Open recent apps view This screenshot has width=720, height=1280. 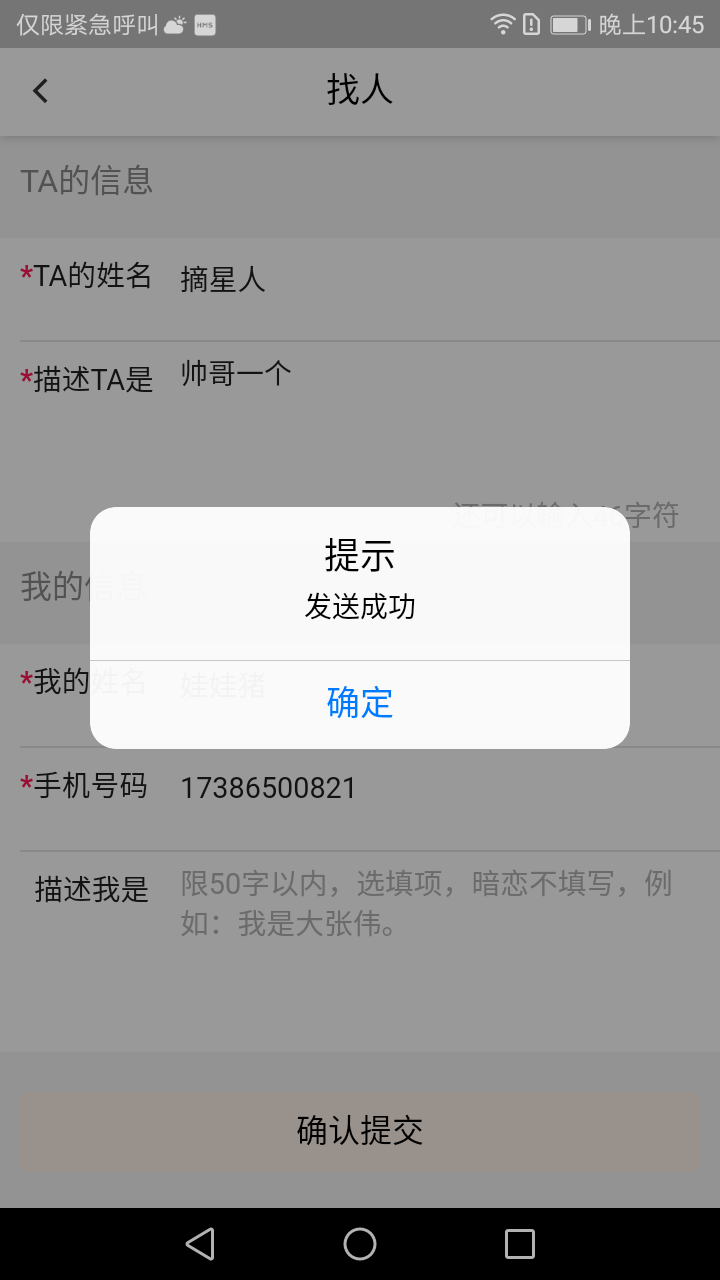(x=520, y=1244)
